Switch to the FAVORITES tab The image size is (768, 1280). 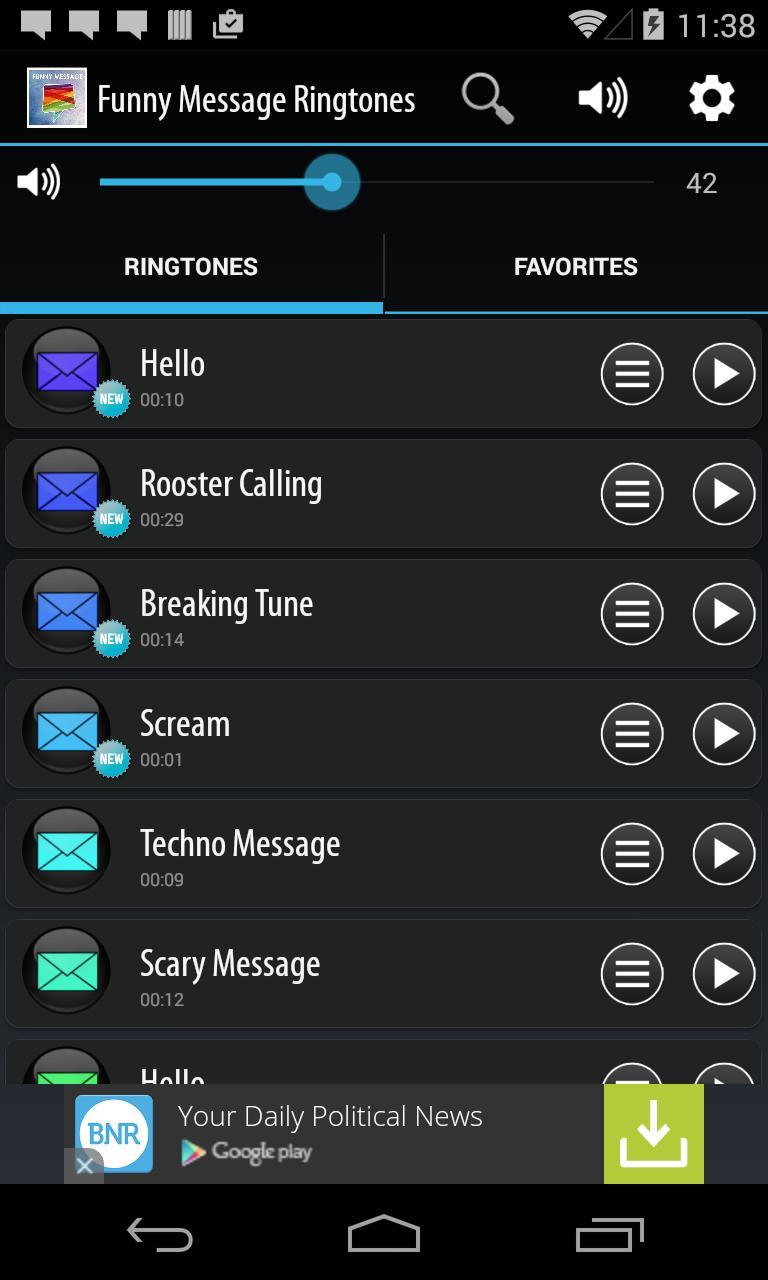click(x=575, y=266)
